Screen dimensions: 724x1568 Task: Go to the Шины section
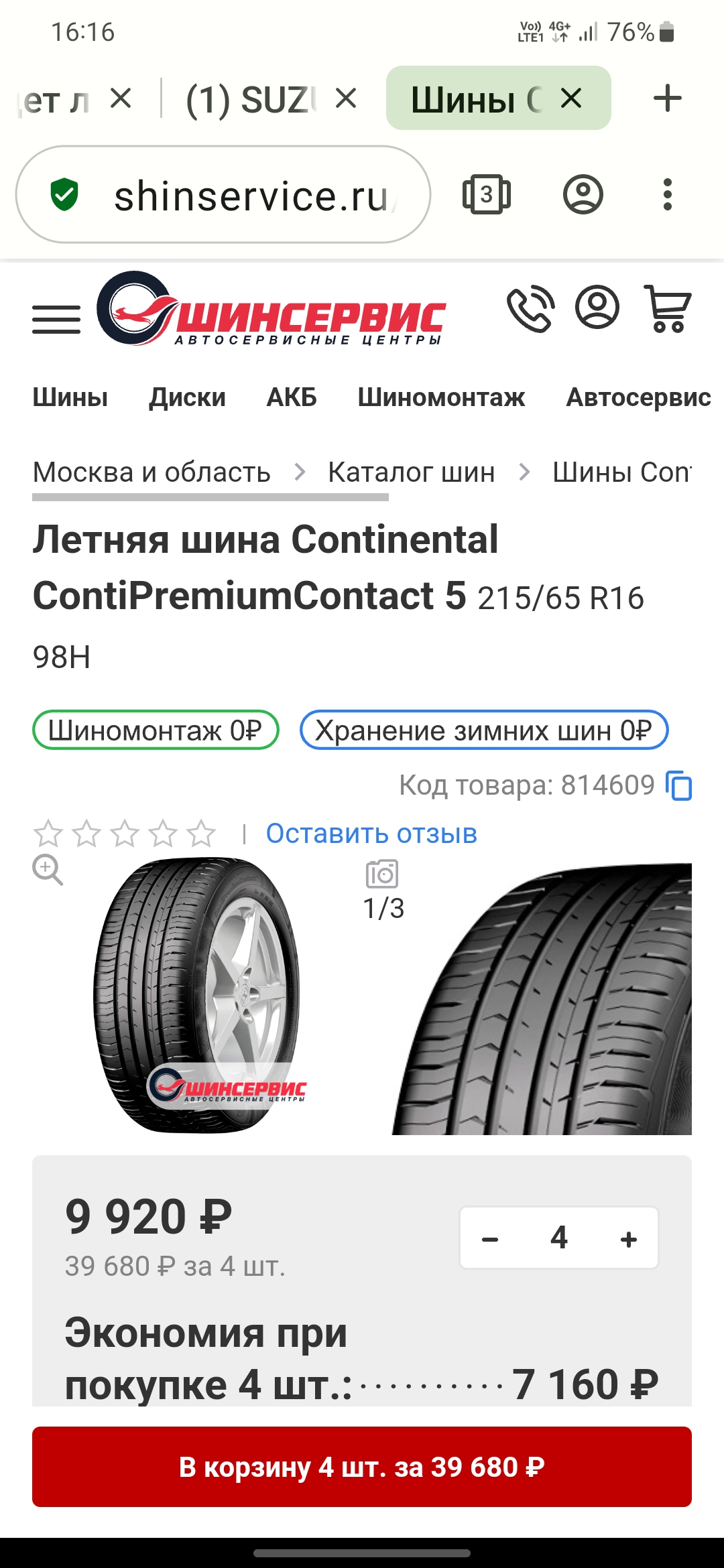[70, 397]
